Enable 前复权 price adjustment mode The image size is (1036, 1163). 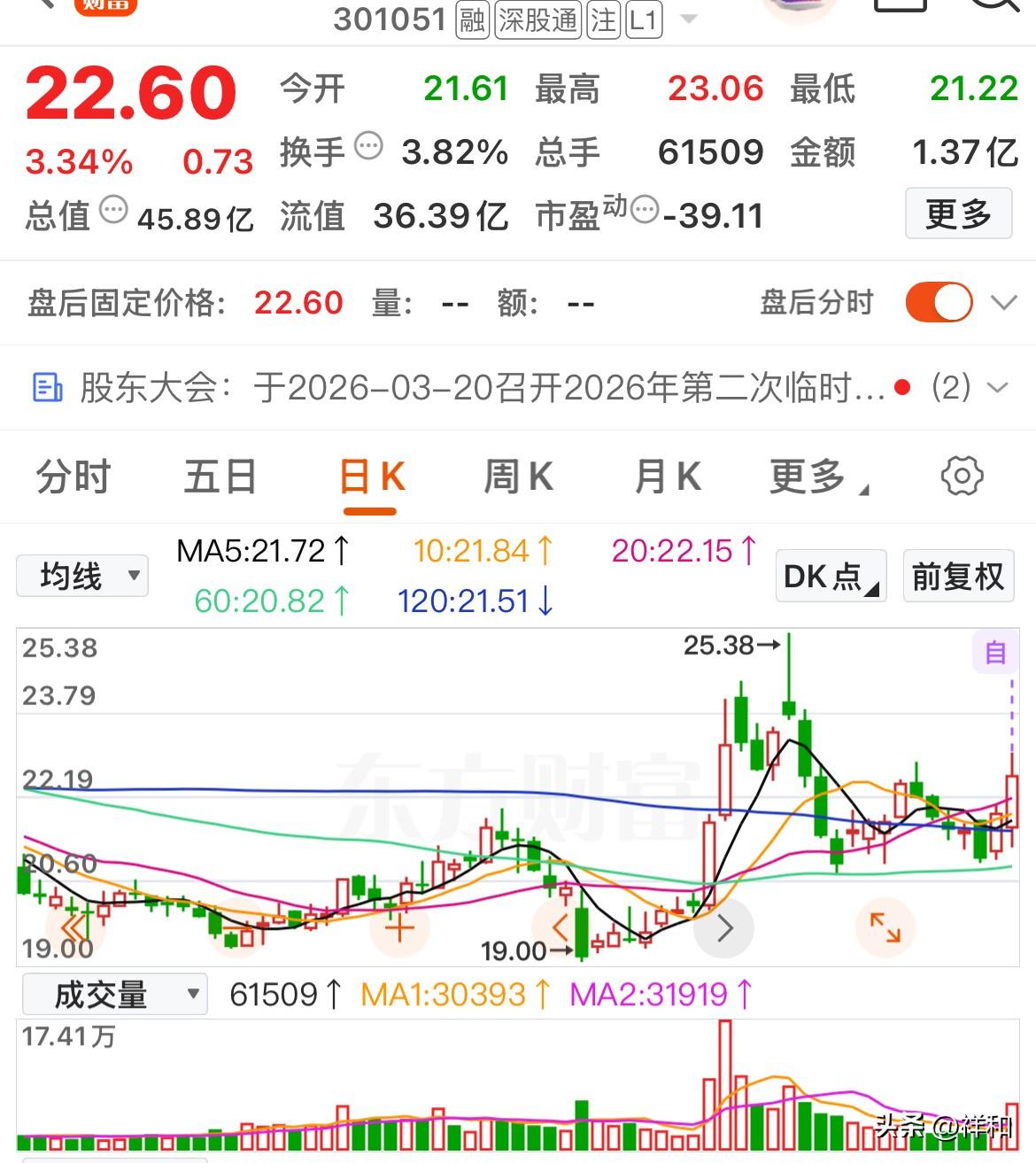pyautogui.click(x=958, y=576)
